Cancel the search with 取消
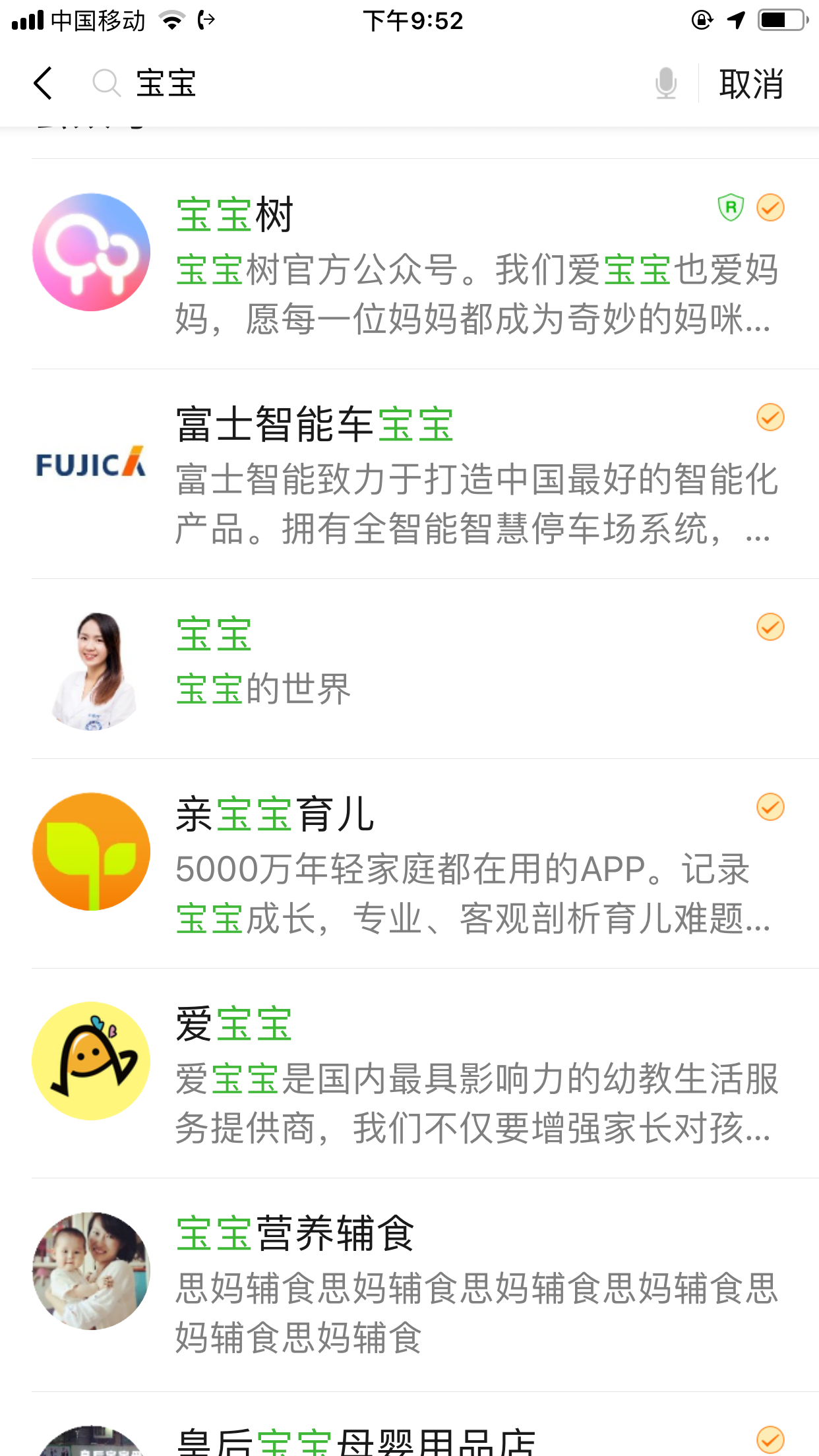819x1456 pixels. tap(751, 84)
